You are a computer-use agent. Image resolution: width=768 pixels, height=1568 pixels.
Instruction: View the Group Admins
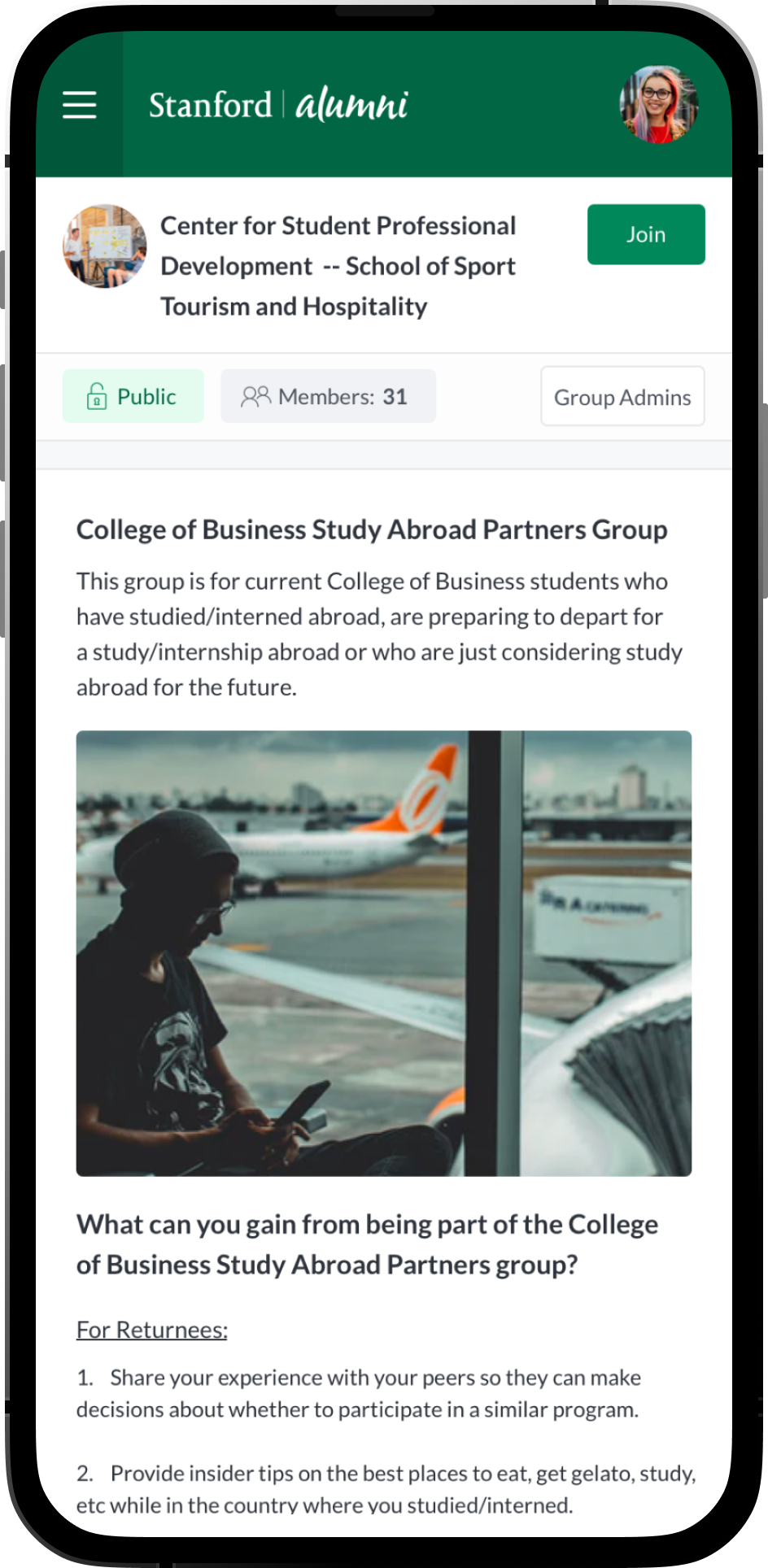622,397
